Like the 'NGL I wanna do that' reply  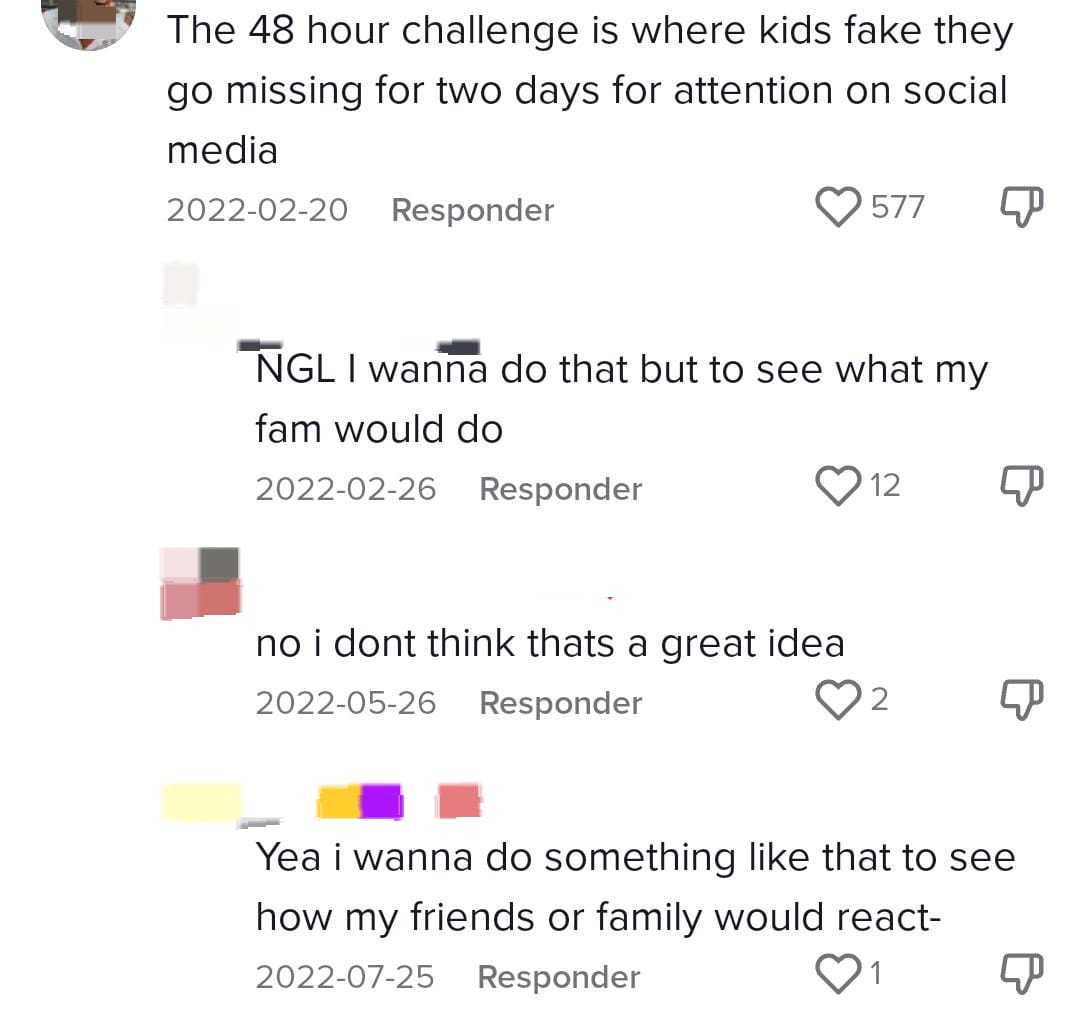point(839,486)
